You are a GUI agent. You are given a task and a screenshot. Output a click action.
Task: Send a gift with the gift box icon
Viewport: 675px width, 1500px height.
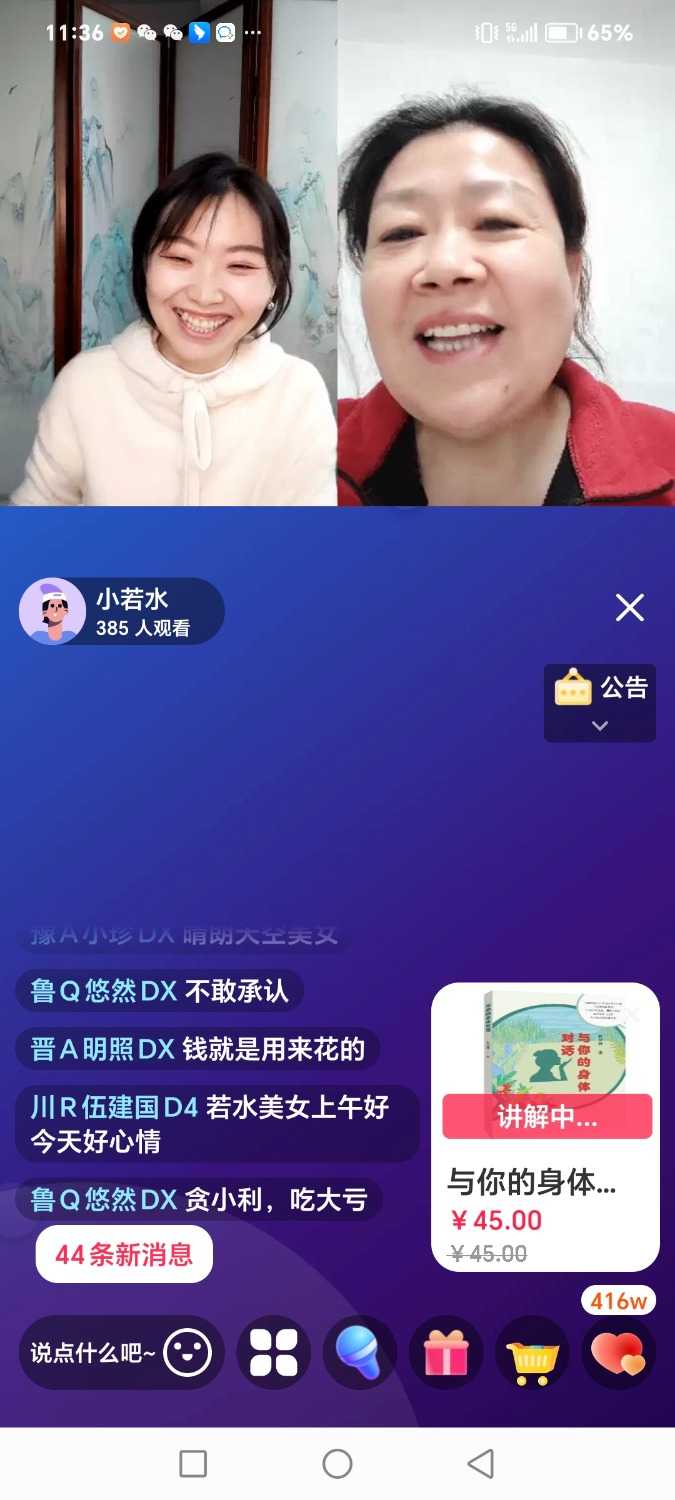tap(446, 1353)
